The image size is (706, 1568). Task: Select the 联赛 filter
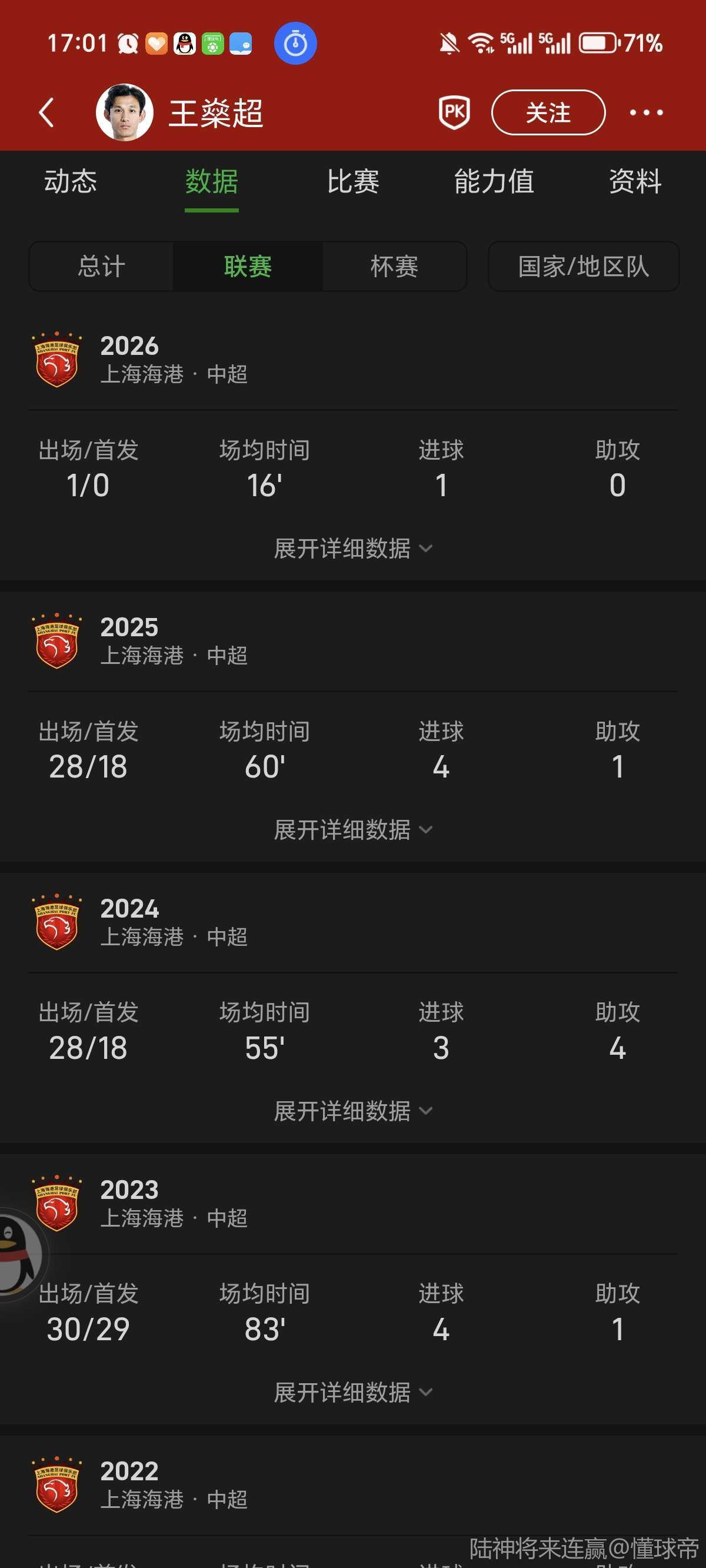(x=248, y=267)
